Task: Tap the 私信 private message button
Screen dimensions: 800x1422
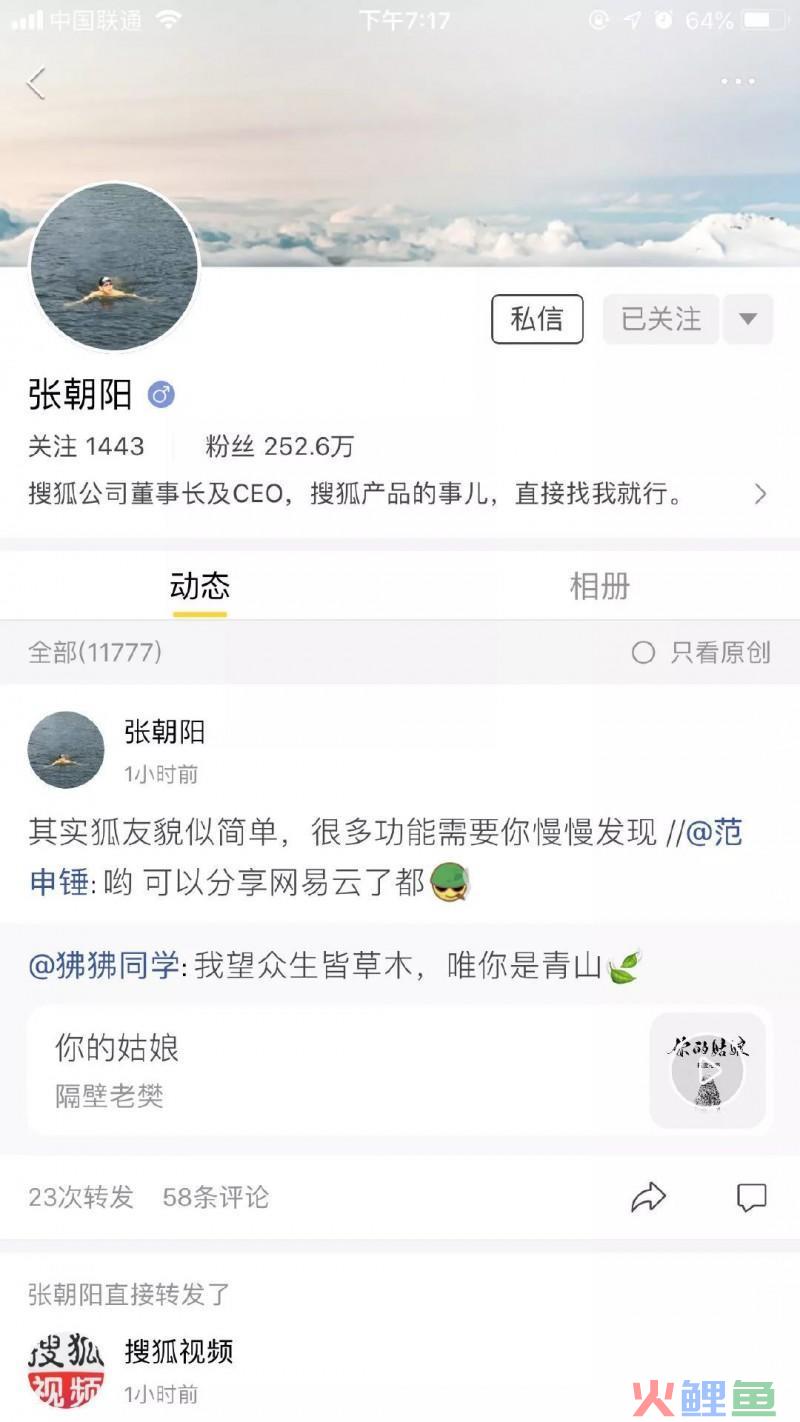Action: [x=537, y=320]
